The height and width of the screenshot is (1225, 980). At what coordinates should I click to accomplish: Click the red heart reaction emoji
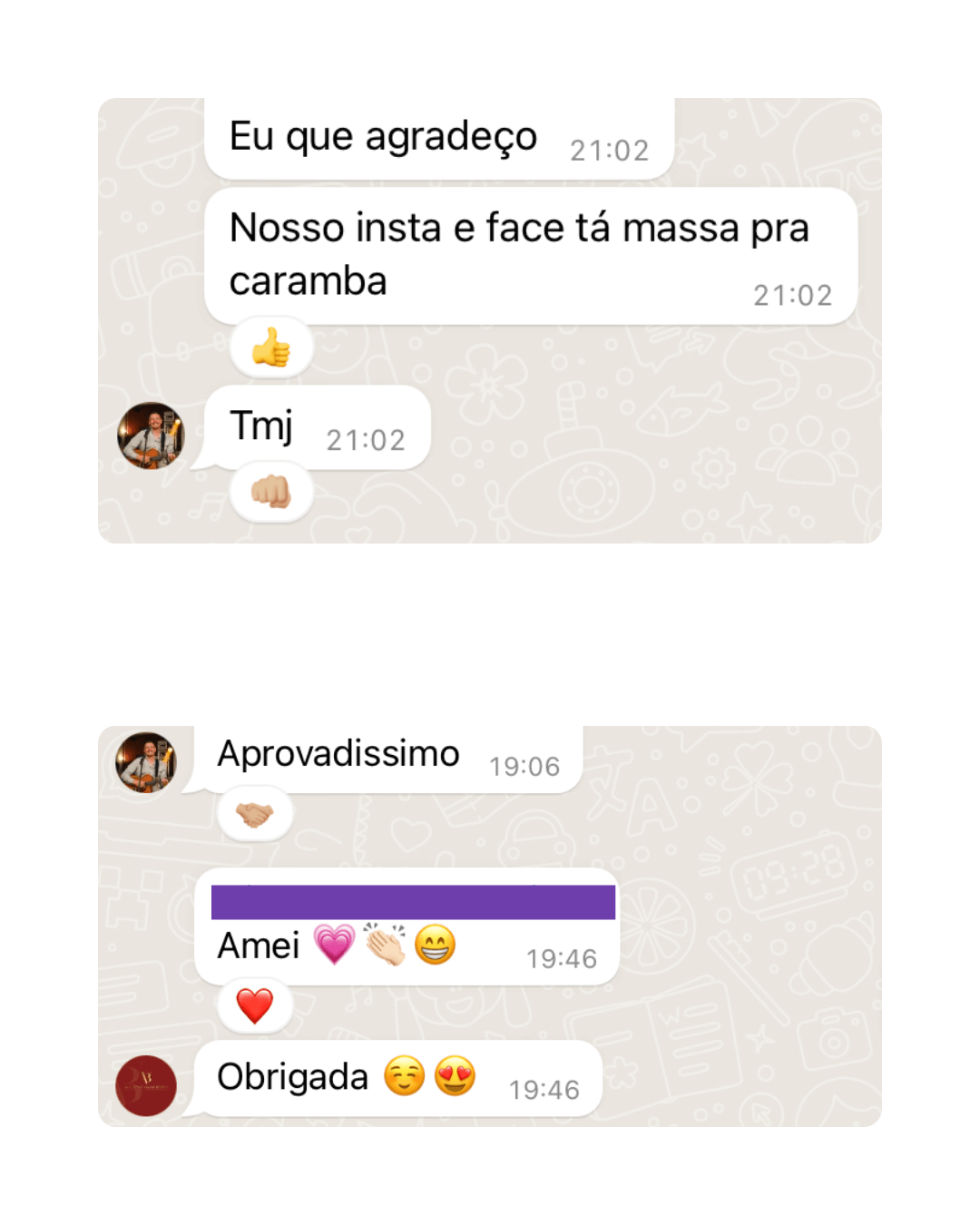(253, 1004)
